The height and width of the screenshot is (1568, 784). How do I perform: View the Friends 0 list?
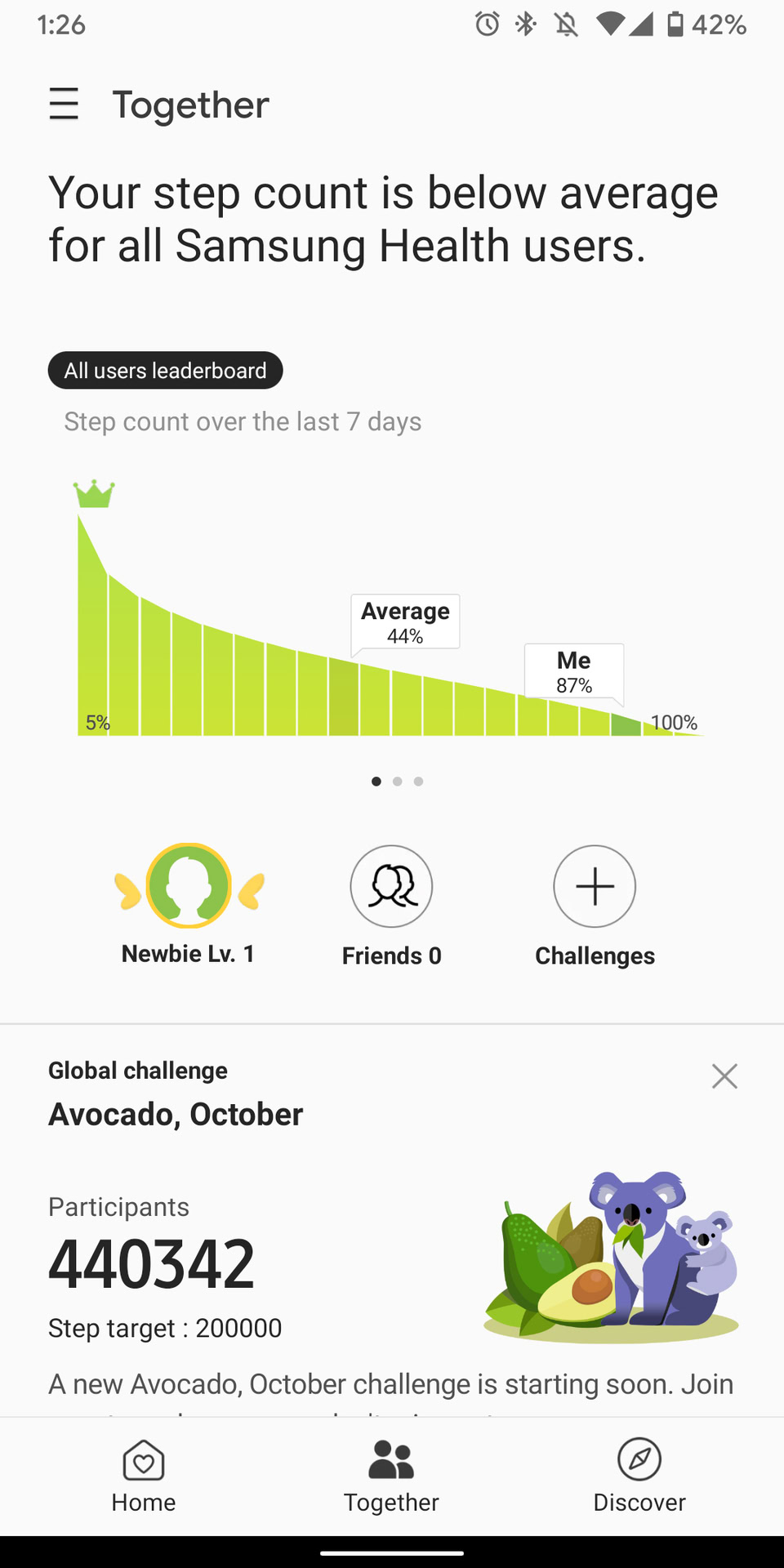[391, 887]
